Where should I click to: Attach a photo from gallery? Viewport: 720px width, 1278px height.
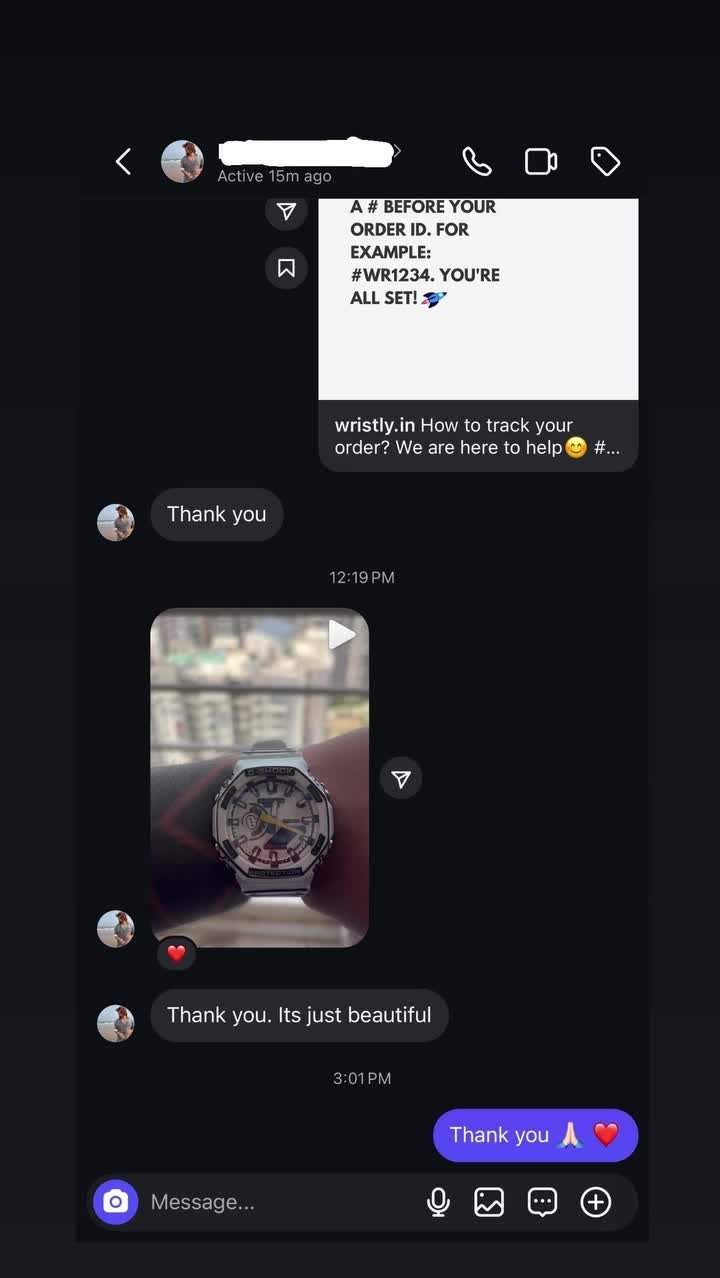point(489,1202)
